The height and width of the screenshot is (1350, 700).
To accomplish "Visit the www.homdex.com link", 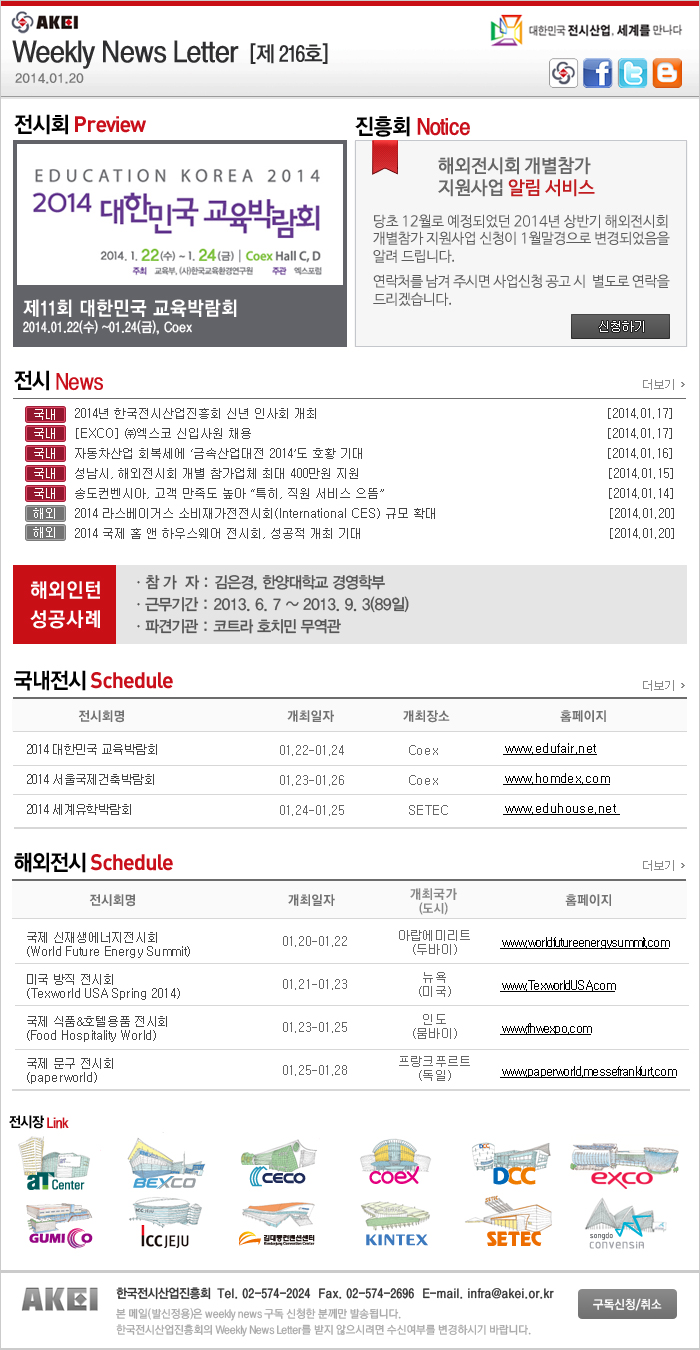I will [x=557, y=778].
